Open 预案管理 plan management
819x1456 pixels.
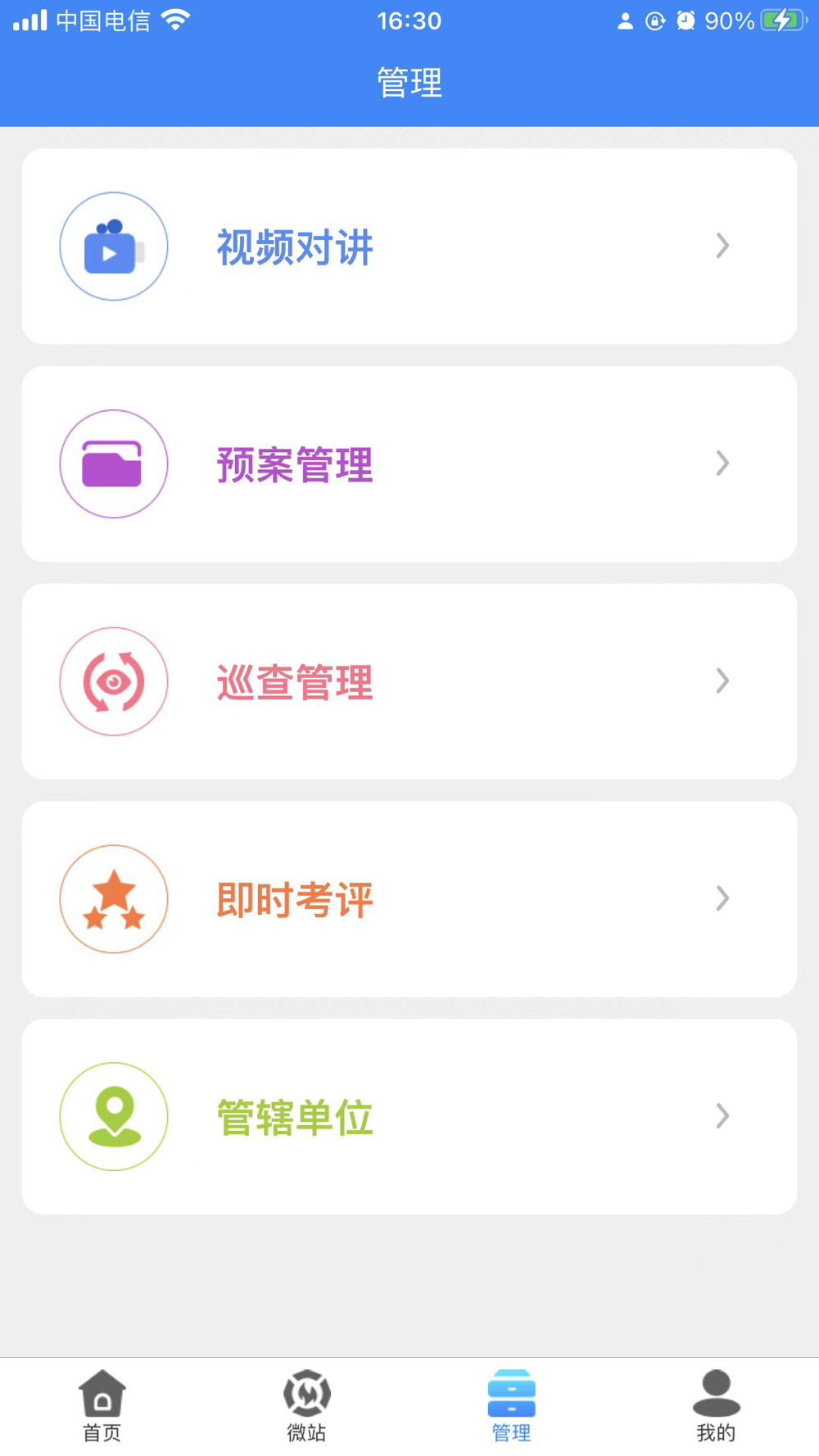point(409,464)
